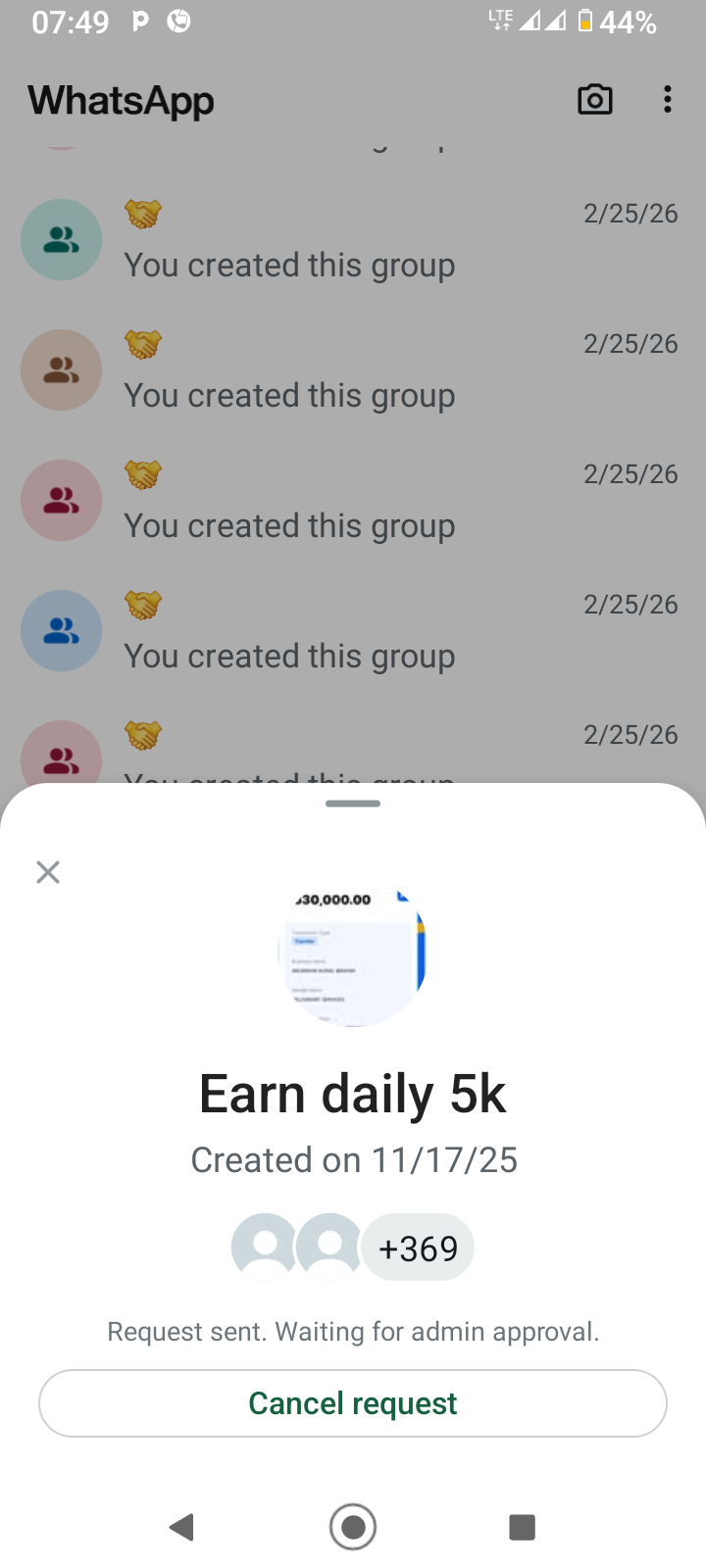This screenshot has width=706, height=1568.
Task: Cancel the group join request
Action: [353, 1403]
